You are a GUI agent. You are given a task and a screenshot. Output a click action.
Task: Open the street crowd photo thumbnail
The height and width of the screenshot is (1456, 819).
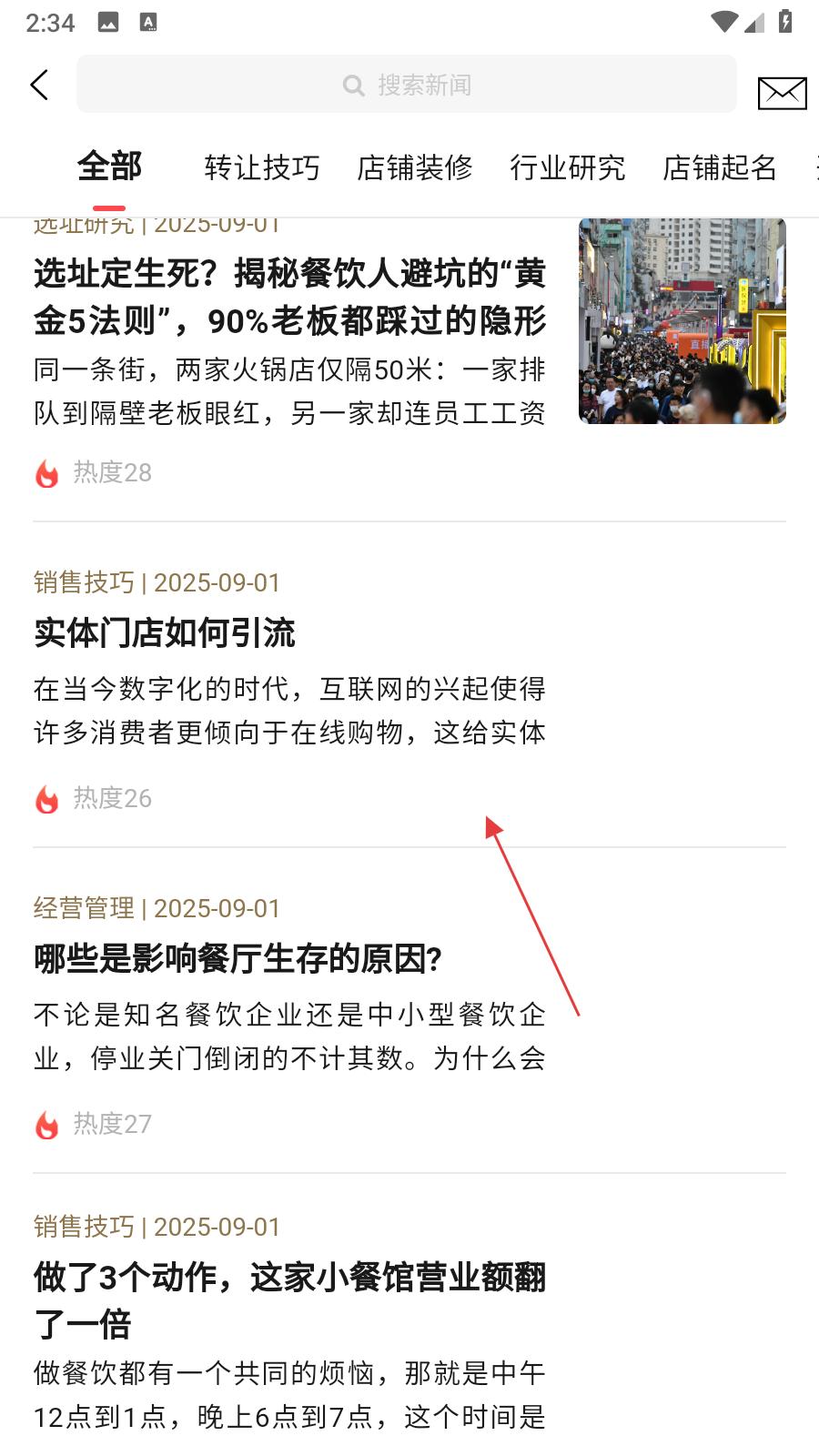click(x=682, y=320)
